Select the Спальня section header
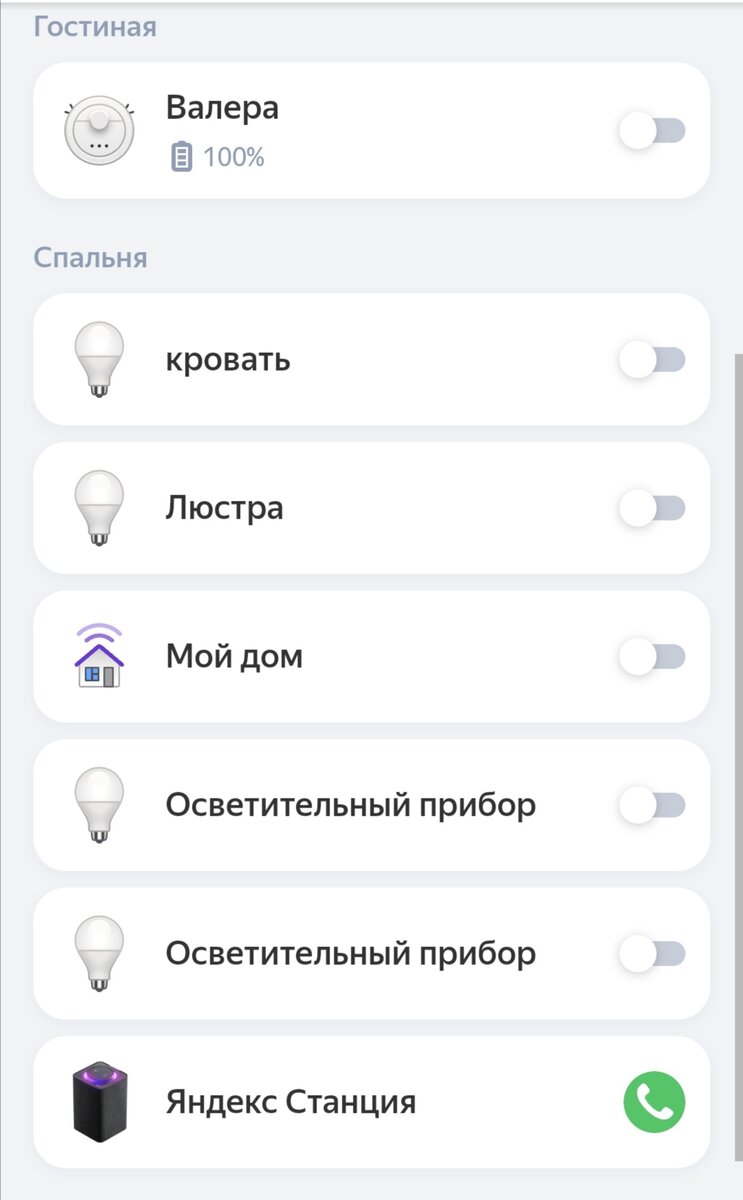The width and height of the screenshot is (743, 1200). click(x=91, y=256)
